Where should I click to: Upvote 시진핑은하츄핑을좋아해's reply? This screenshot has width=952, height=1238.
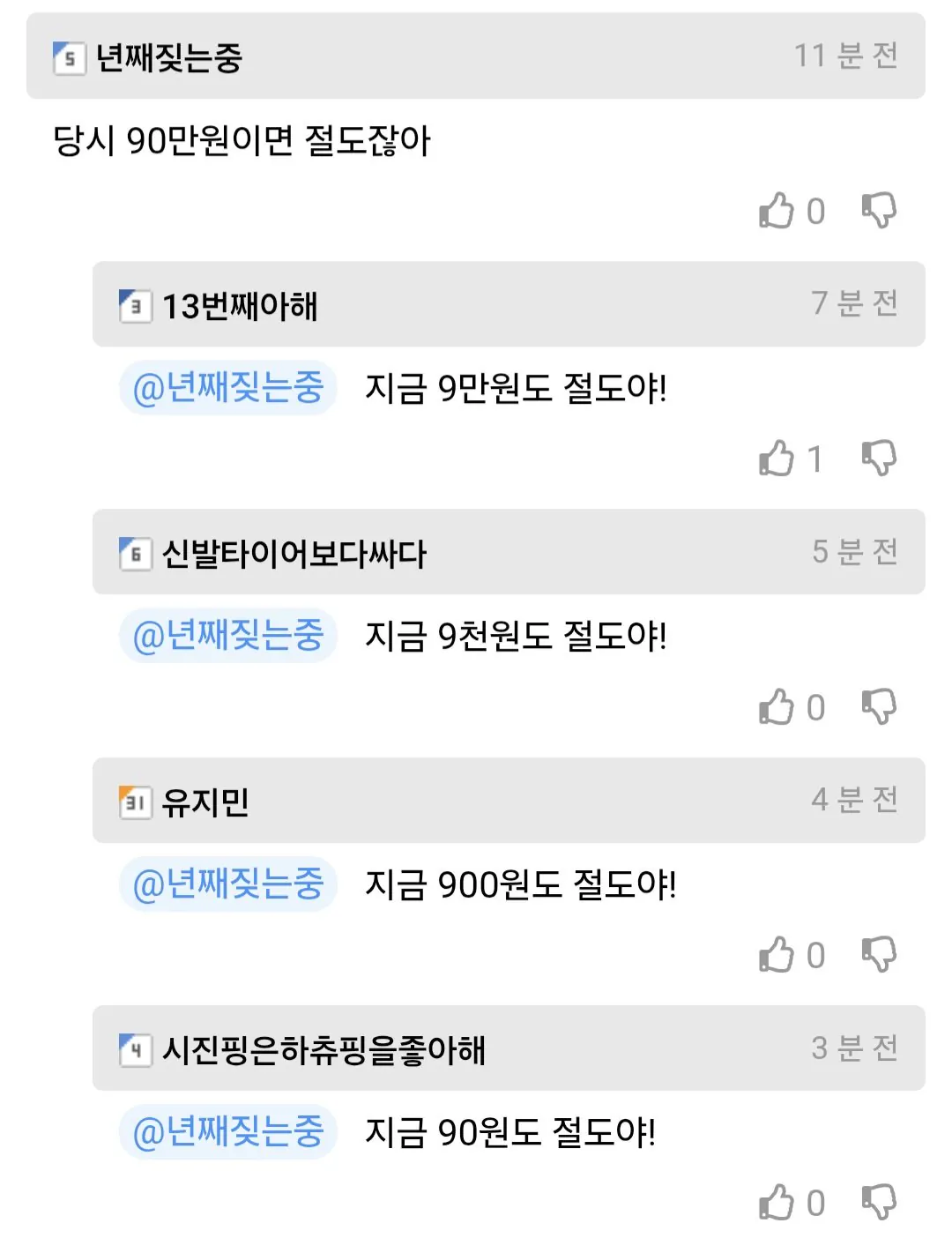click(x=777, y=1203)
